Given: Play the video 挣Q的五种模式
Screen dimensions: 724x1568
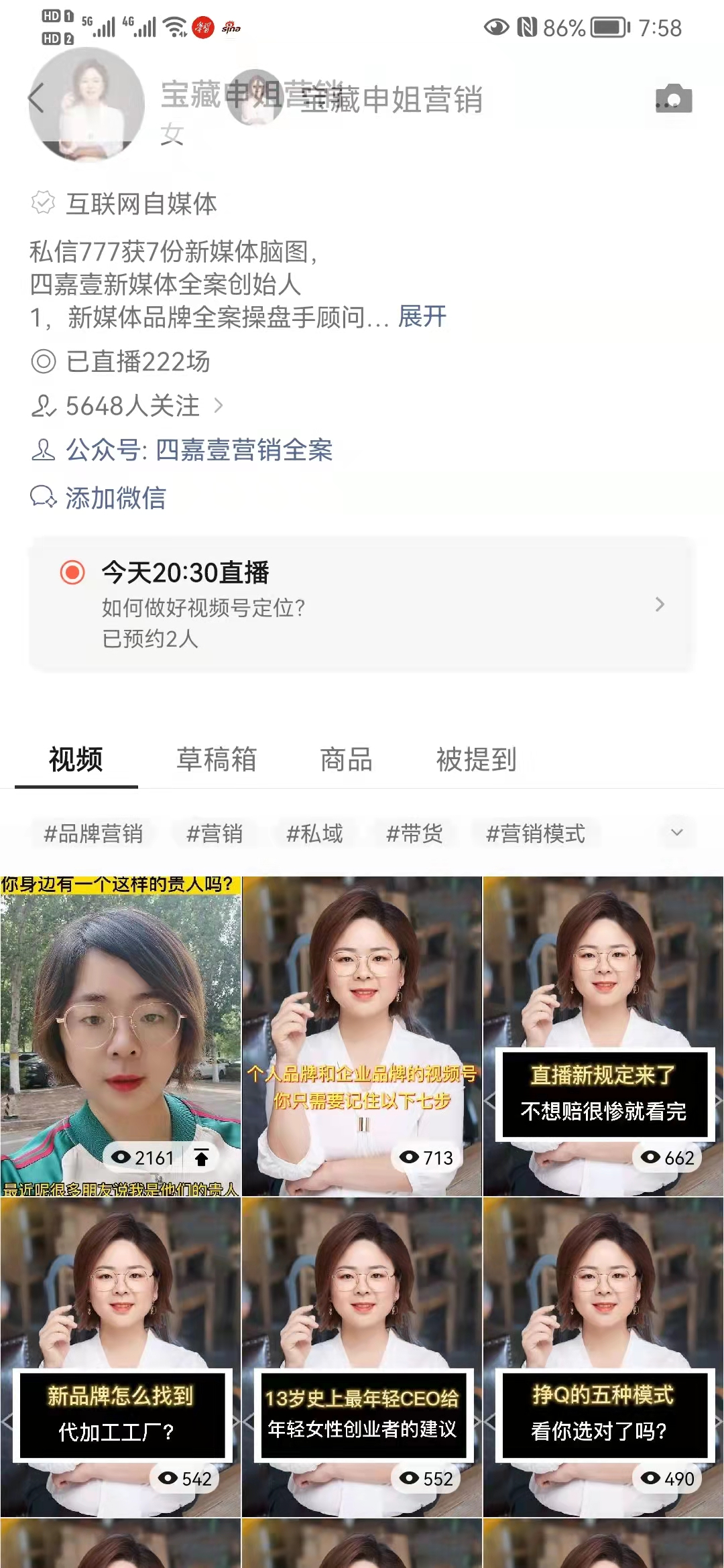Looking at the screenshot, I should (x=603, y=1357).
